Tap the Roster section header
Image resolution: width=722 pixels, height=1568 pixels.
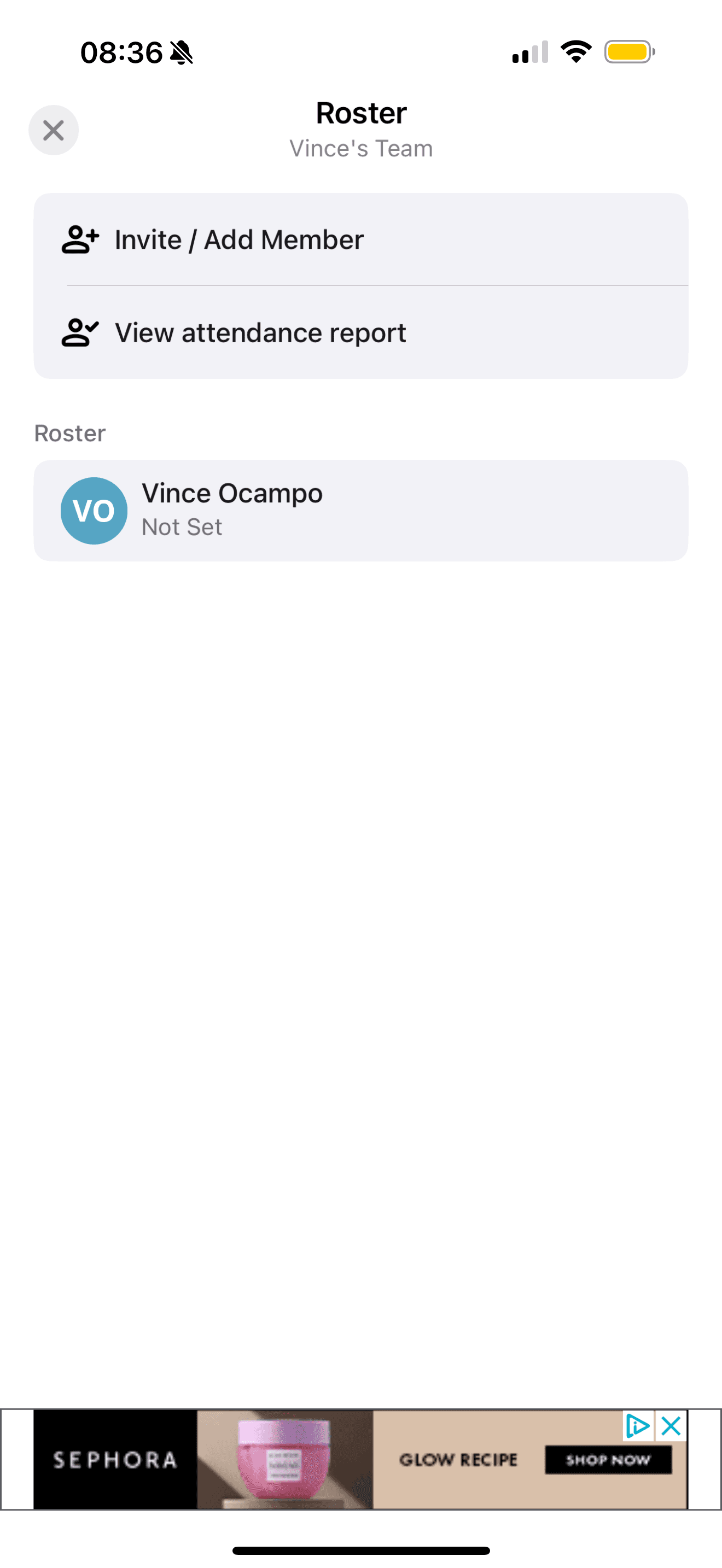[70, 433]
